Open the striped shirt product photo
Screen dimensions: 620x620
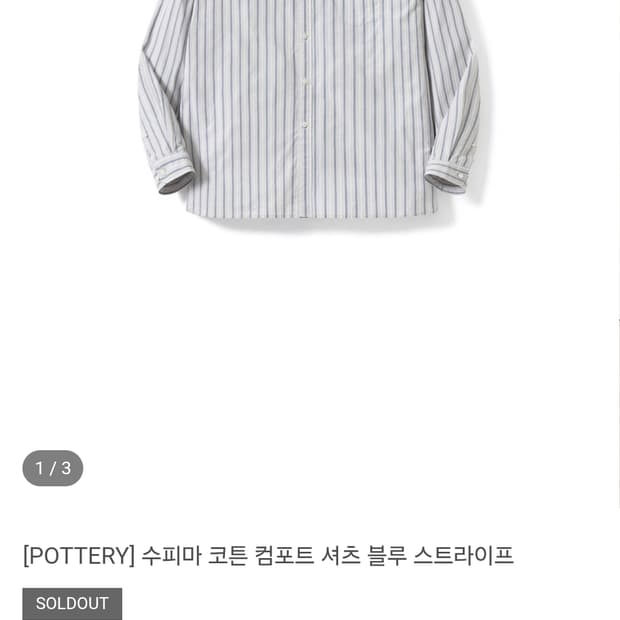308,110
